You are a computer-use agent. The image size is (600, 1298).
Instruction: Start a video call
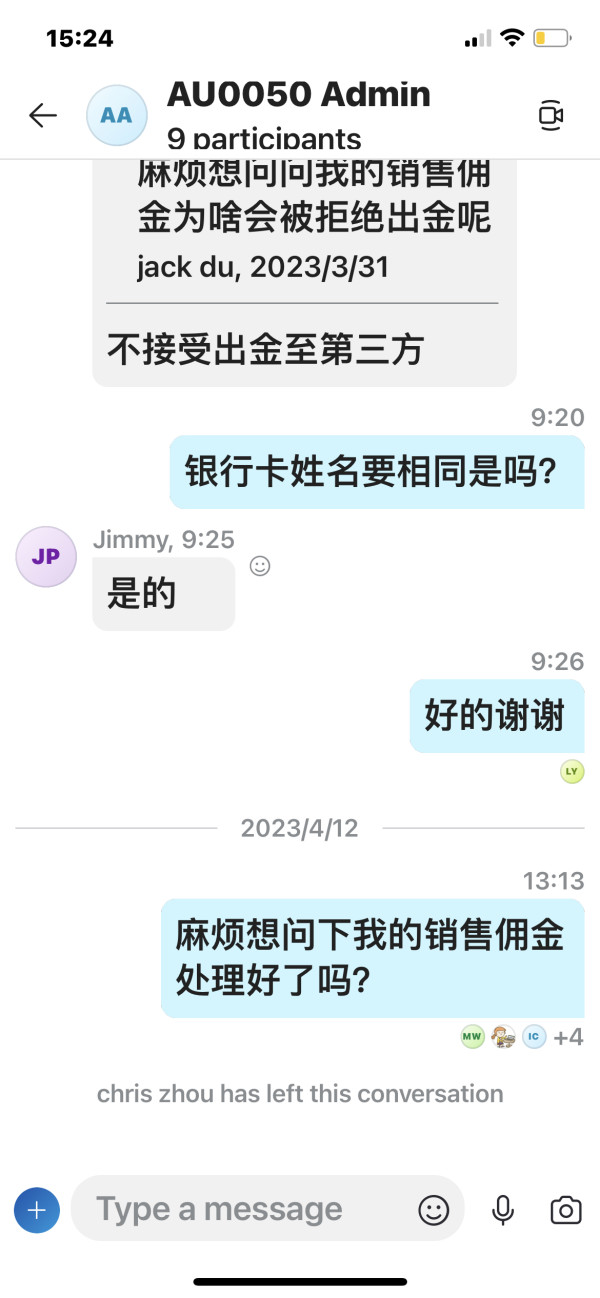click(550, 115)
